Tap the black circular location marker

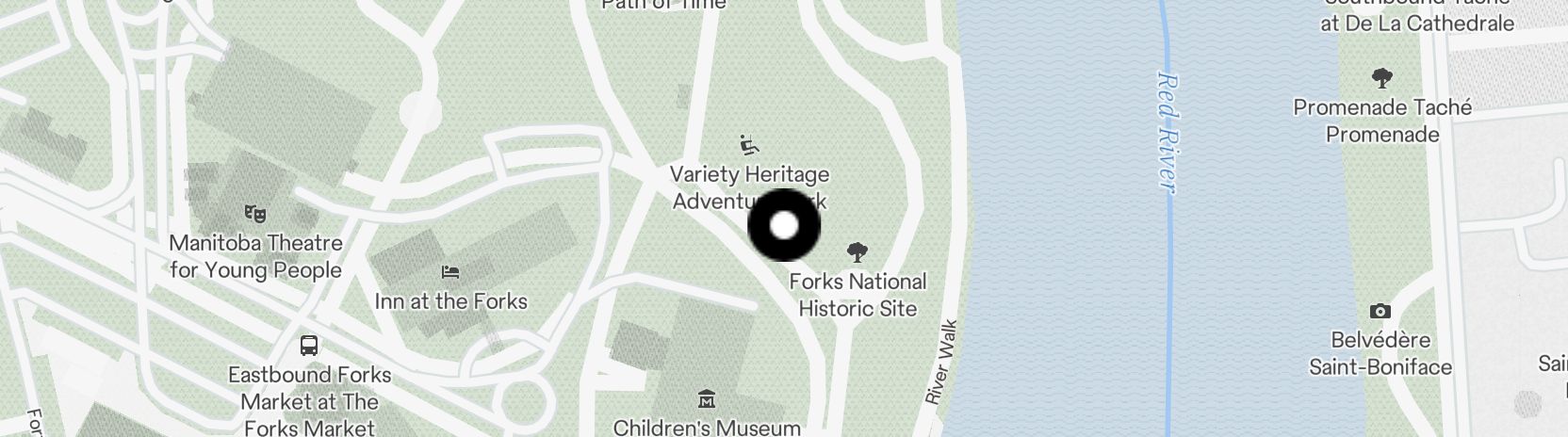coord(784,225)
